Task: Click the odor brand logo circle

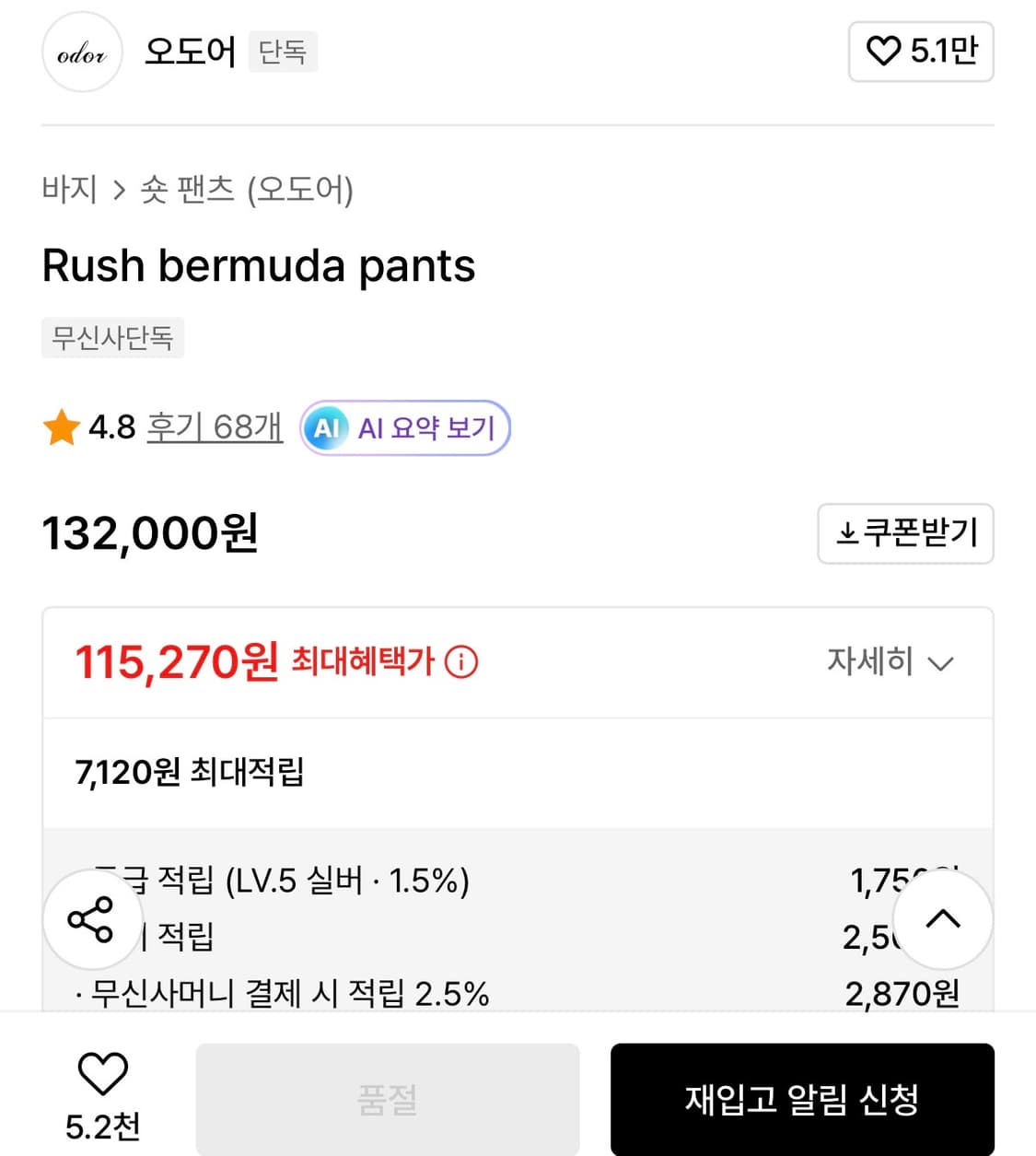Action: 82,53
